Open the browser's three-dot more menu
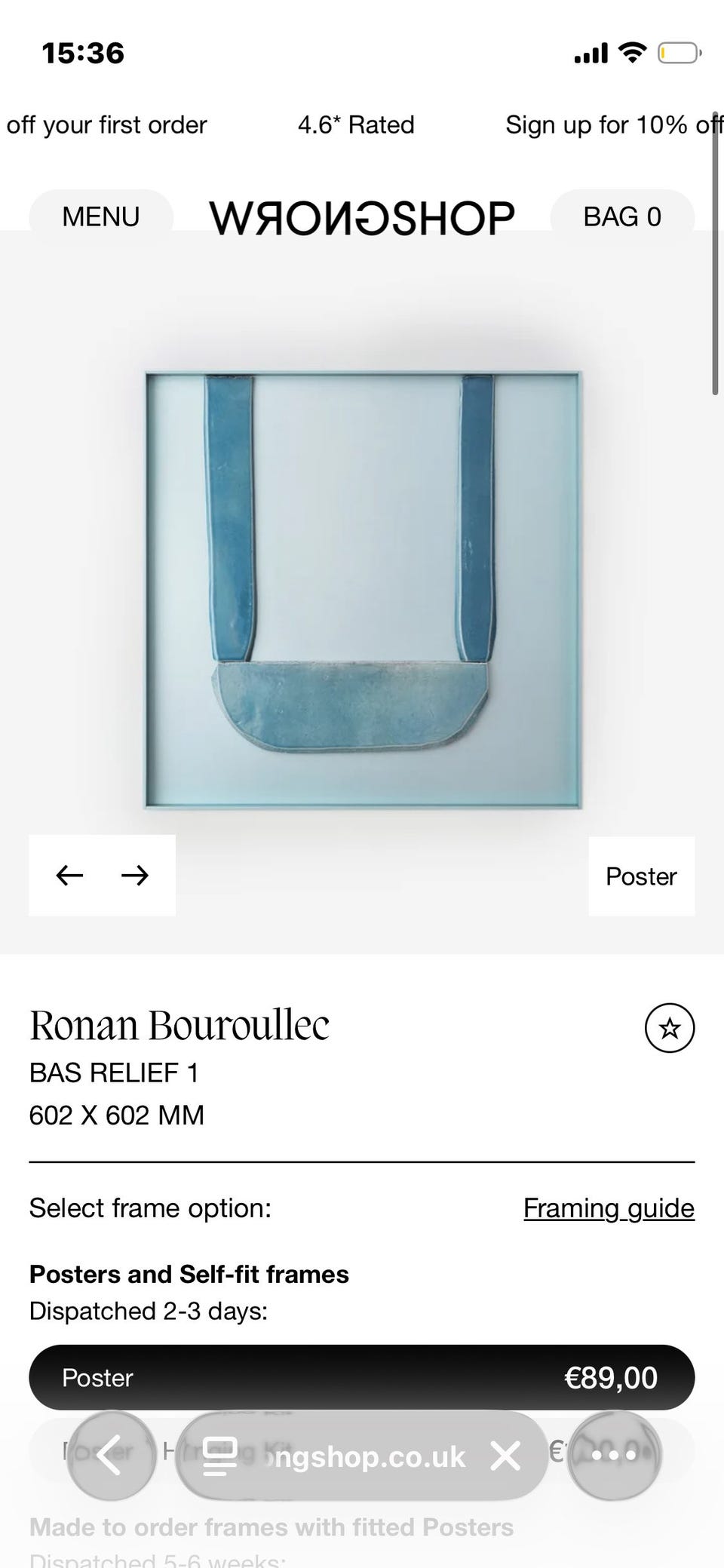The image size is (724, 1568). [x=614, y=1455]
